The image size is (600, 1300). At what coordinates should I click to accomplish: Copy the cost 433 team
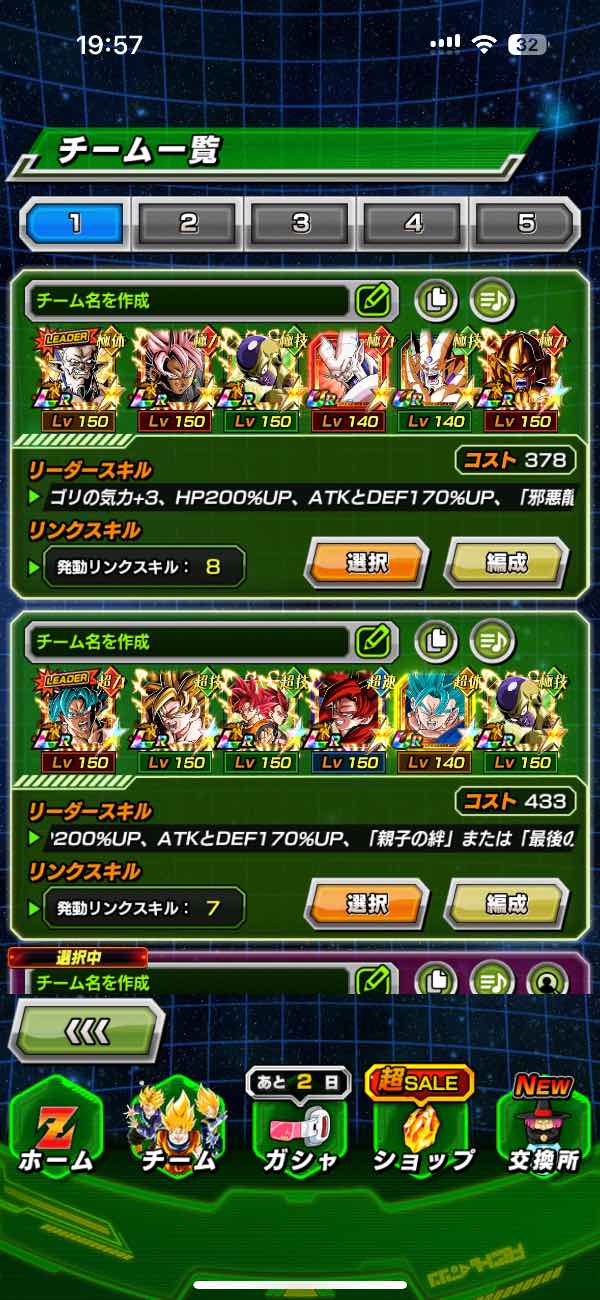pos(436,641)
